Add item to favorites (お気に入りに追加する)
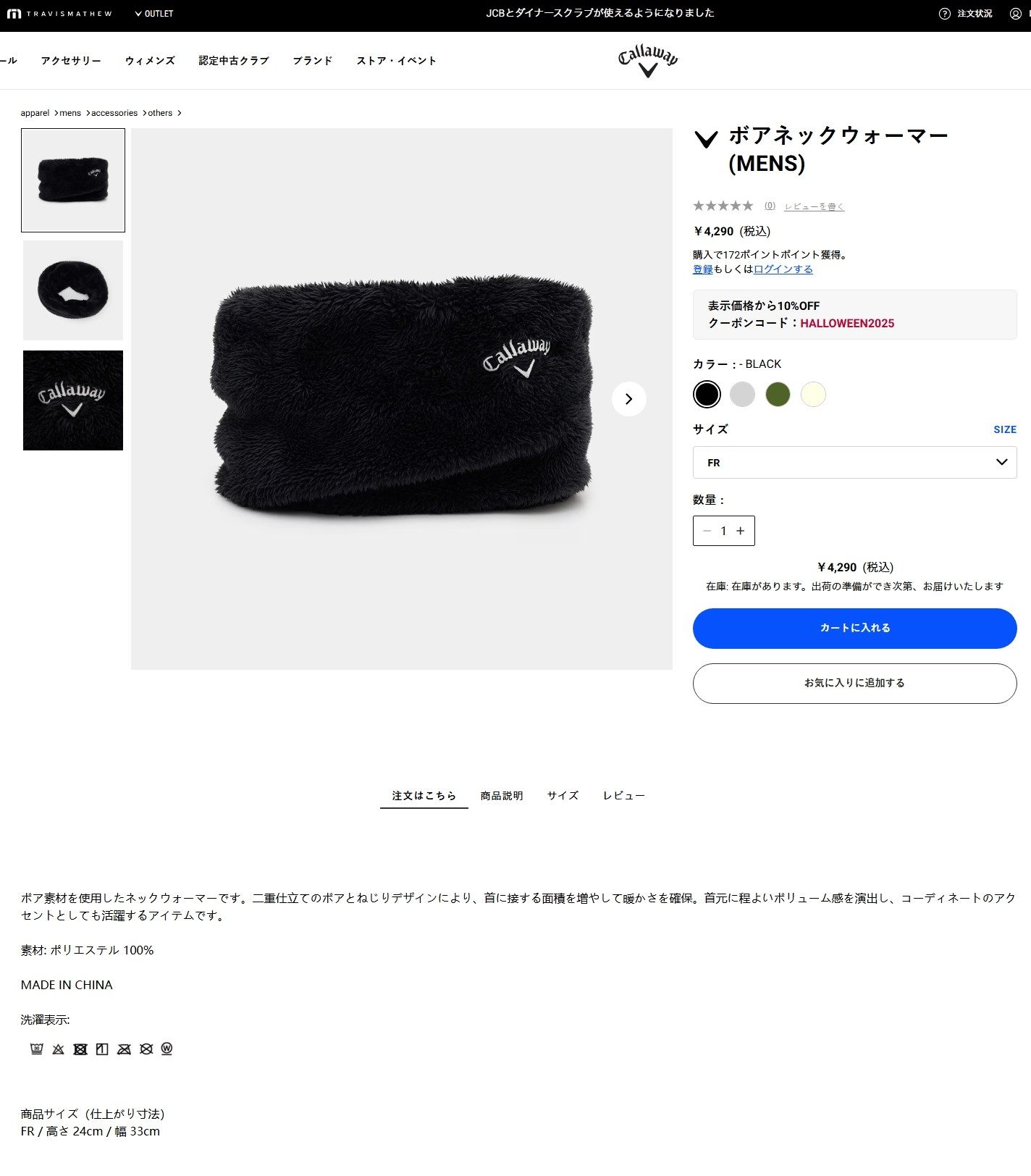This screenshot has width=1031, height=1176. click(854, 683)
